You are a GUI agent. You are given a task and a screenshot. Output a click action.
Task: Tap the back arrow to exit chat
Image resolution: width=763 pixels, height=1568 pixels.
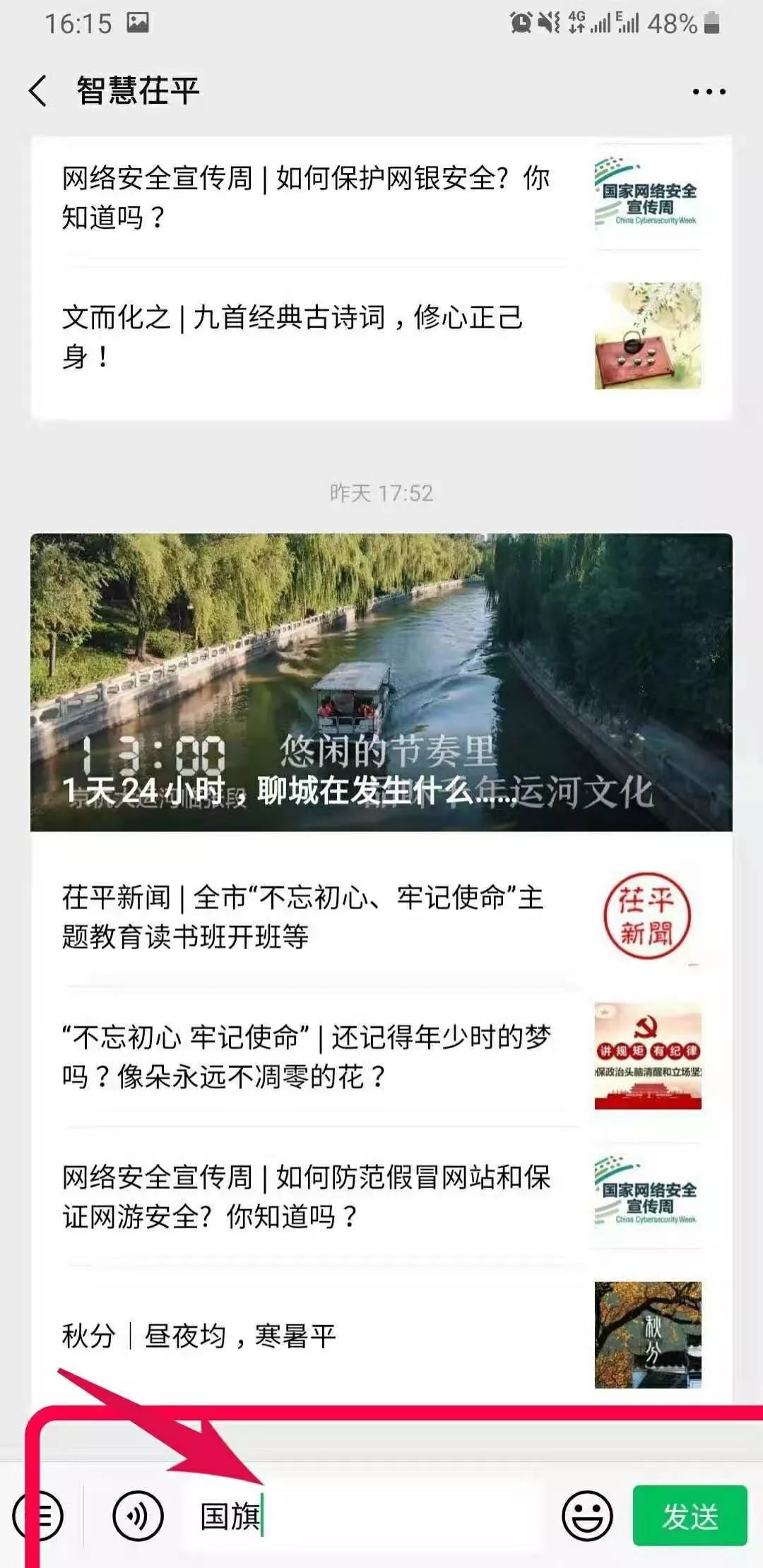pos(35,90)
